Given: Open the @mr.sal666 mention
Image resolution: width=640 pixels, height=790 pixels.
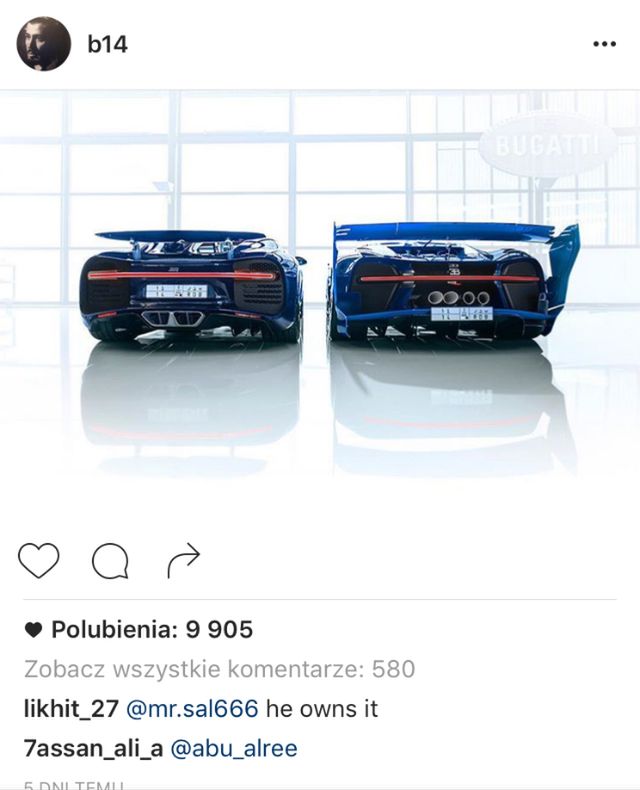Looking at the screenshot, I should pos(192,709).
